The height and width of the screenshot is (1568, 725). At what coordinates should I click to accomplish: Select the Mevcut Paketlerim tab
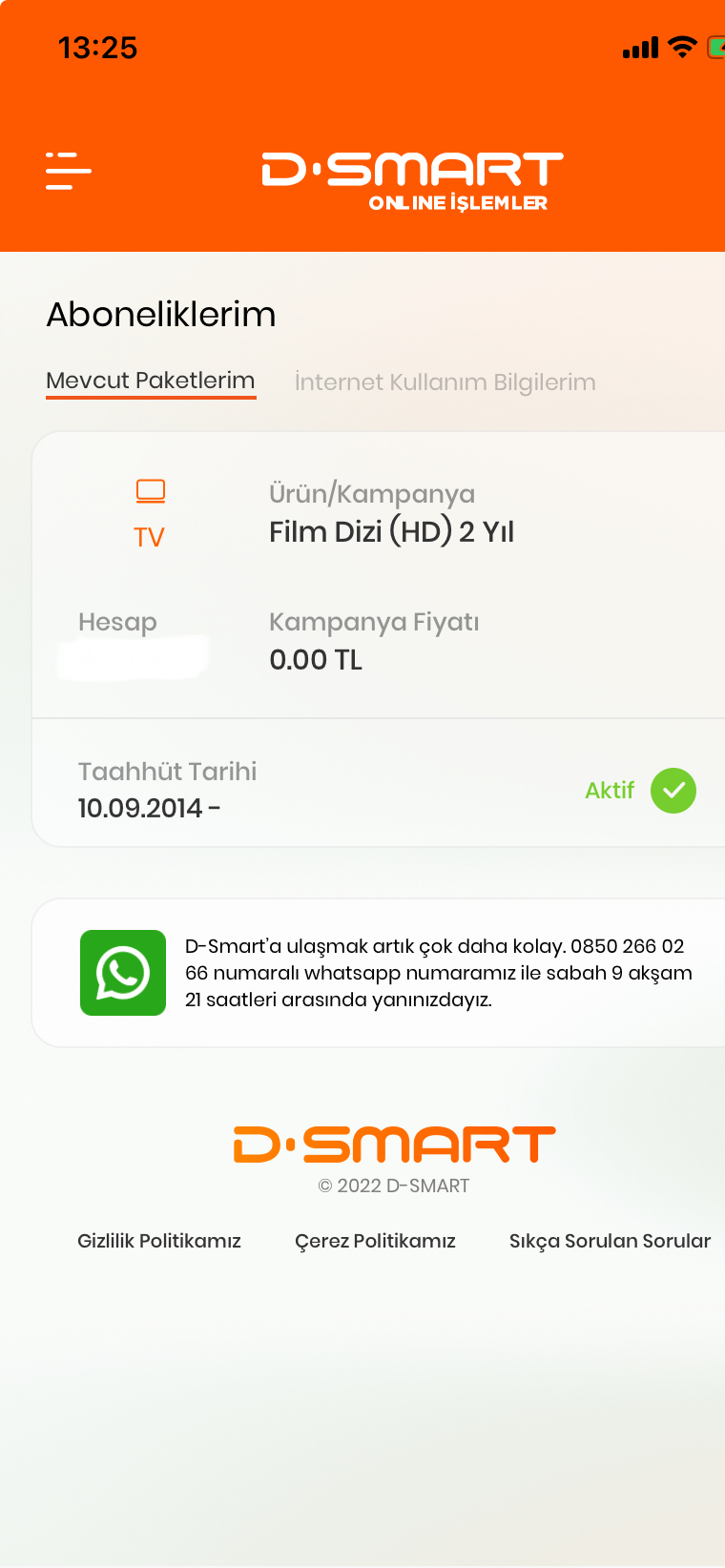pos(151,381)
